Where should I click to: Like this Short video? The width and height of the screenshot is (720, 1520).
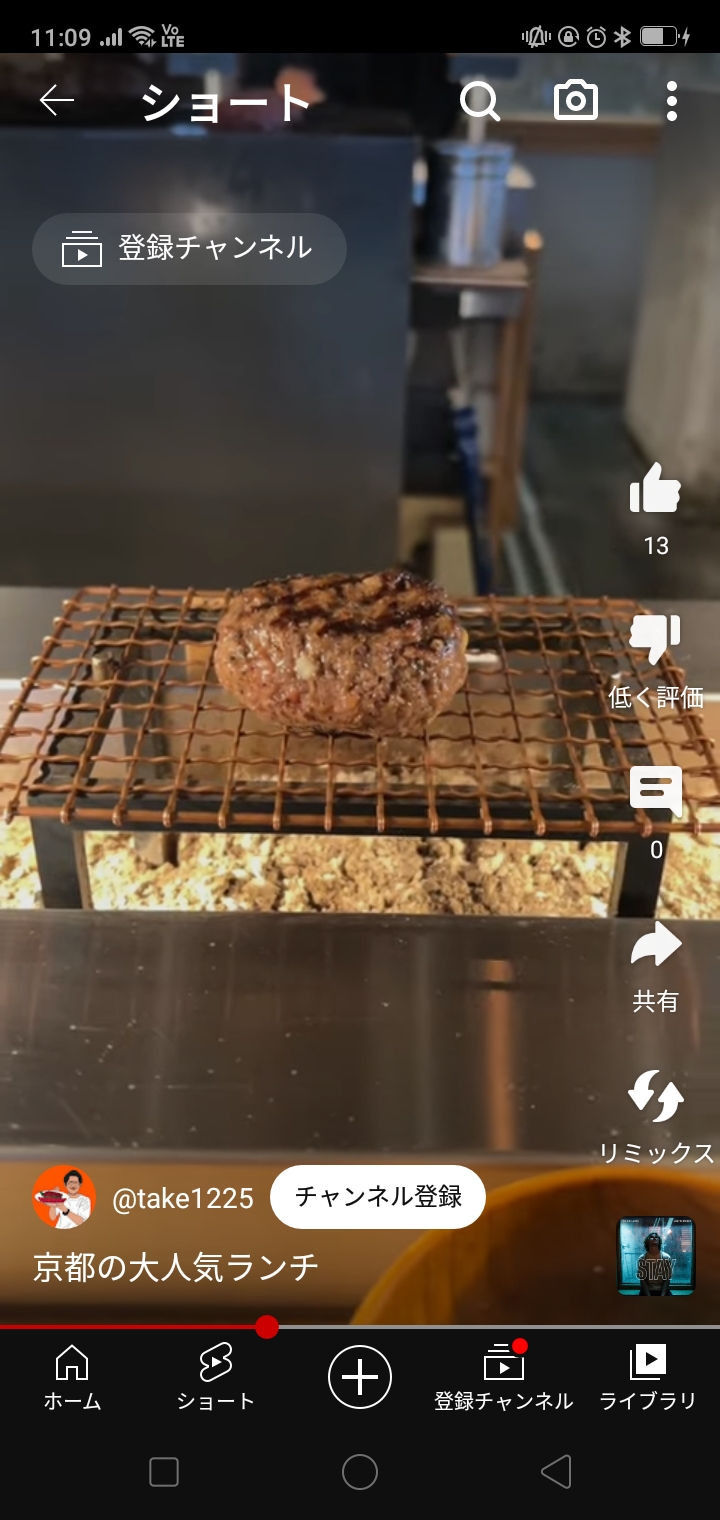click(656, 490)
